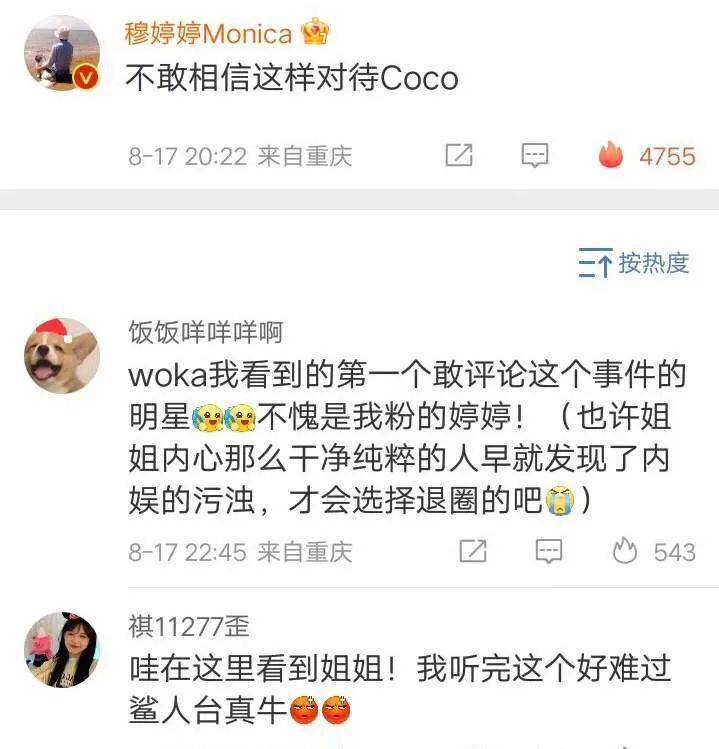Tap the username 饭饭咩咩咩啊
This screenshot has height=749, width=719.
click(206, 333)
